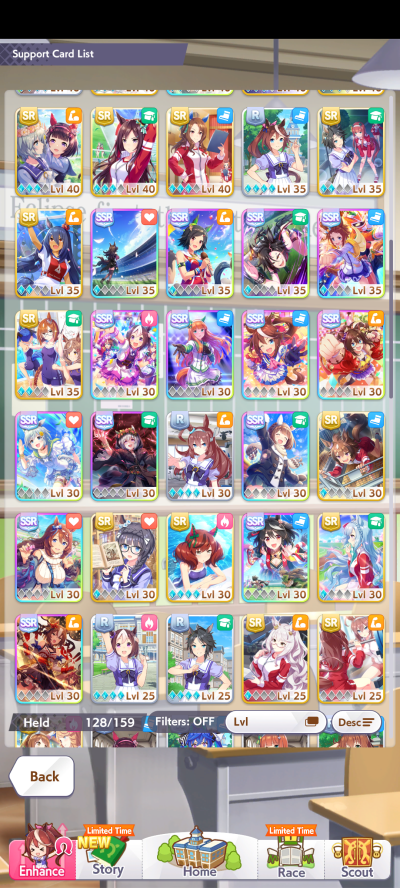Toggle the Desc sort order
Screen dimensions: 400x888
pyautogui.click(x=356, y=722)
